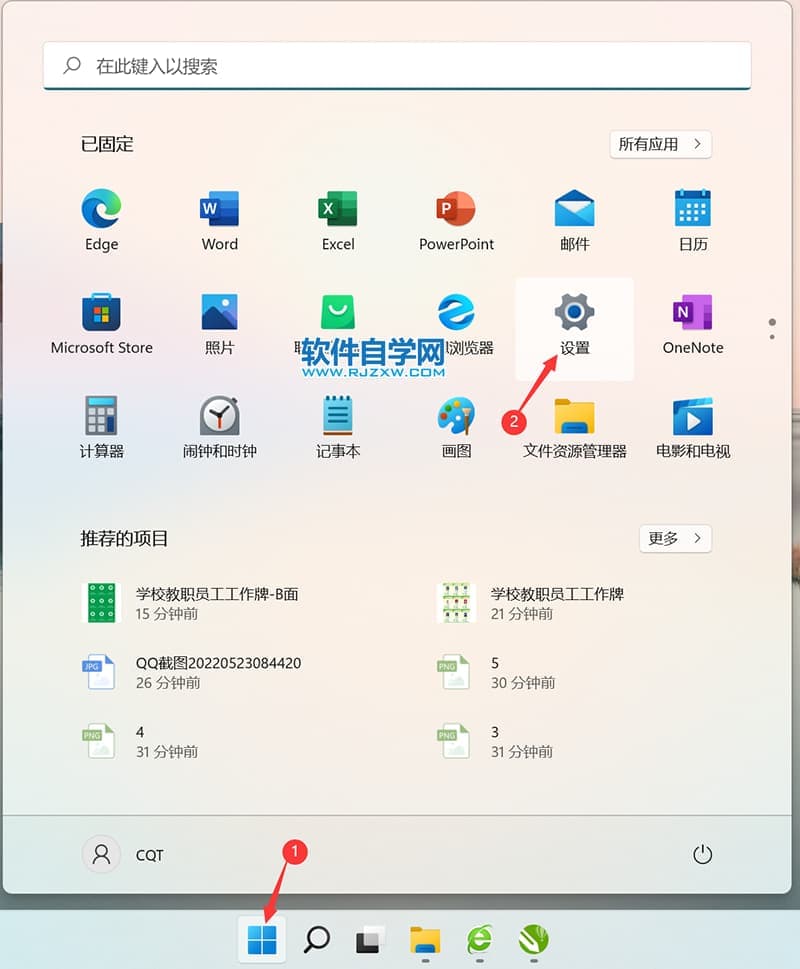The height and width of the screenshot is (969, 800).
Task: Launch the Excel app
Action: click(338, 220)
